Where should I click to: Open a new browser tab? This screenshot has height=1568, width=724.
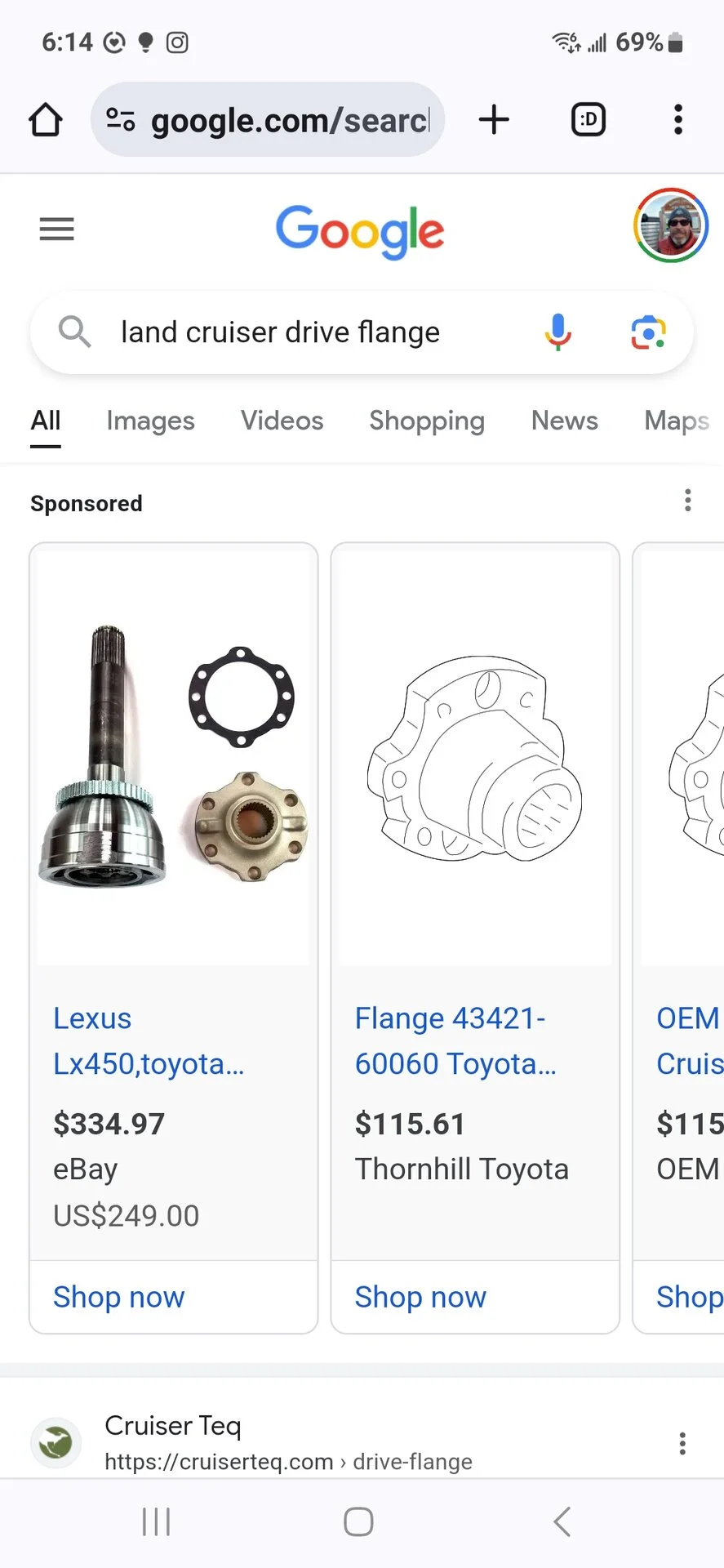[x=494, y=120]
